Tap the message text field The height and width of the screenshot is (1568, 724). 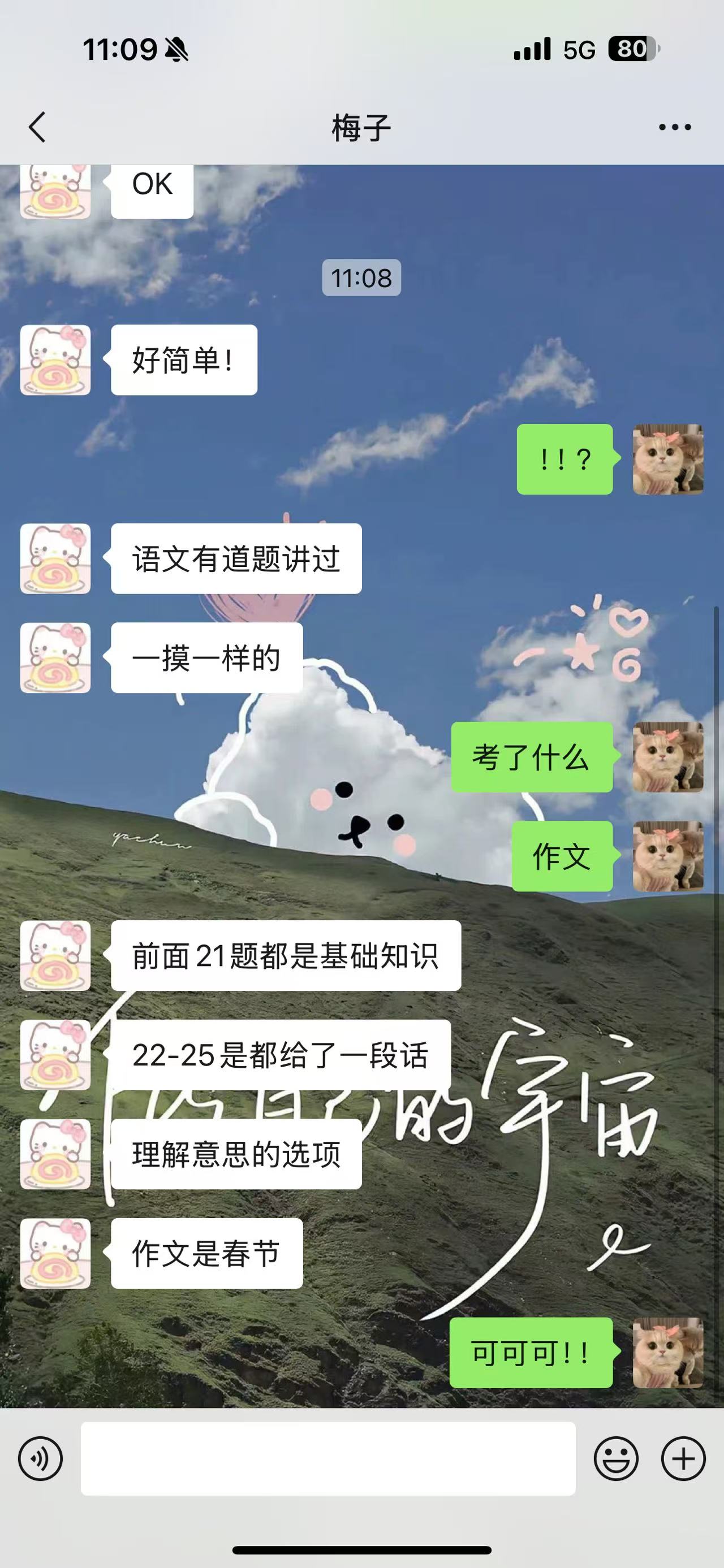tap(328, 1458)
